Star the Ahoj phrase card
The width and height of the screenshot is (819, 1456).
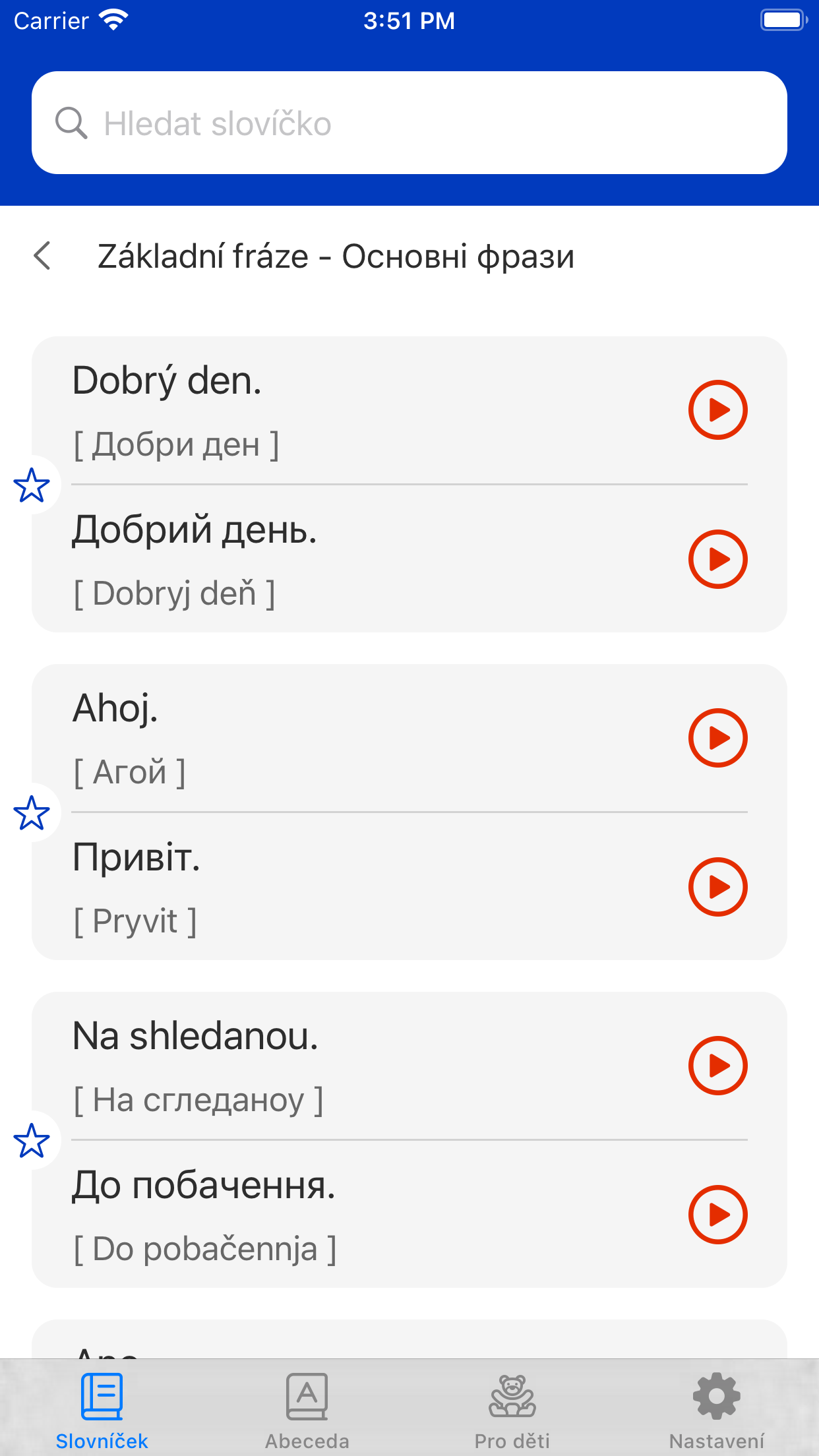pyautogui.click(x=32, y=812)
